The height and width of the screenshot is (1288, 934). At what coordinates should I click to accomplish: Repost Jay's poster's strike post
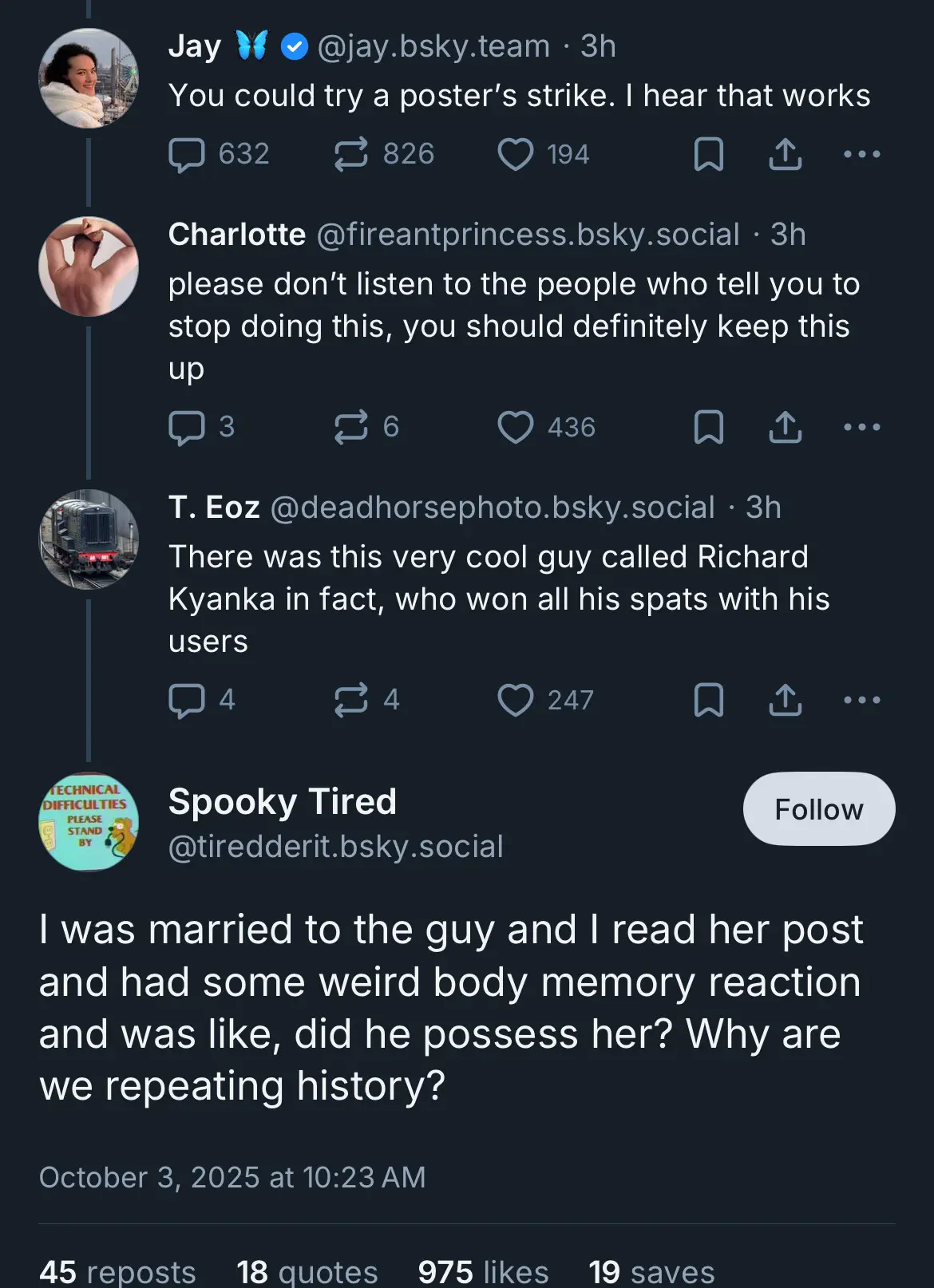click(351, 154)
